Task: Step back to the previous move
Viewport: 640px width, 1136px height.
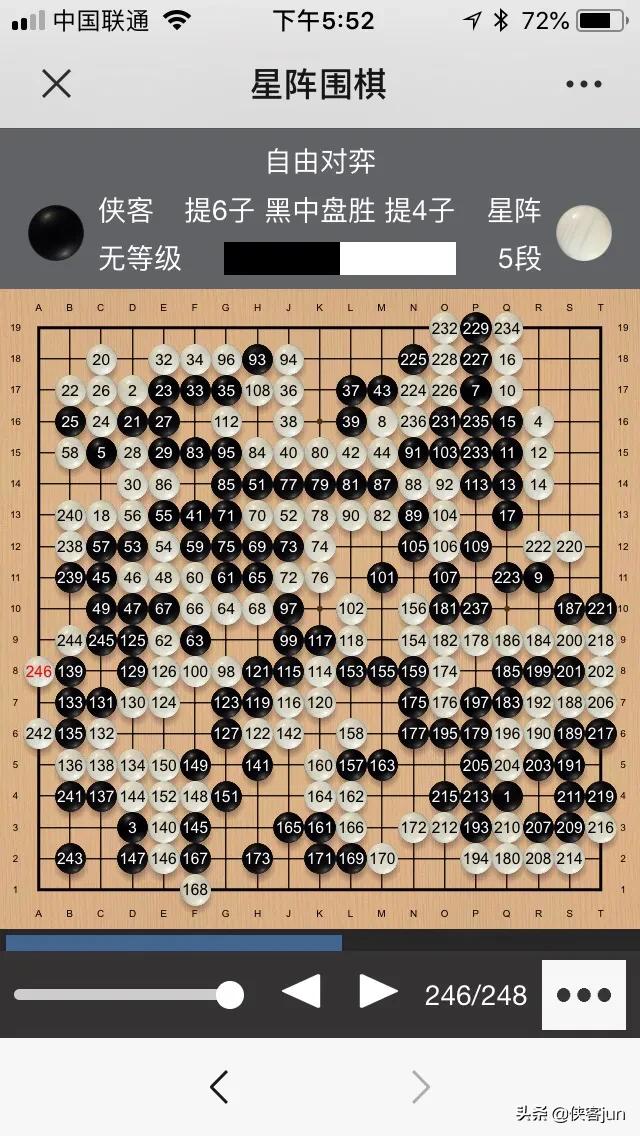Action: pyautogui.click(x=301, y=992)
